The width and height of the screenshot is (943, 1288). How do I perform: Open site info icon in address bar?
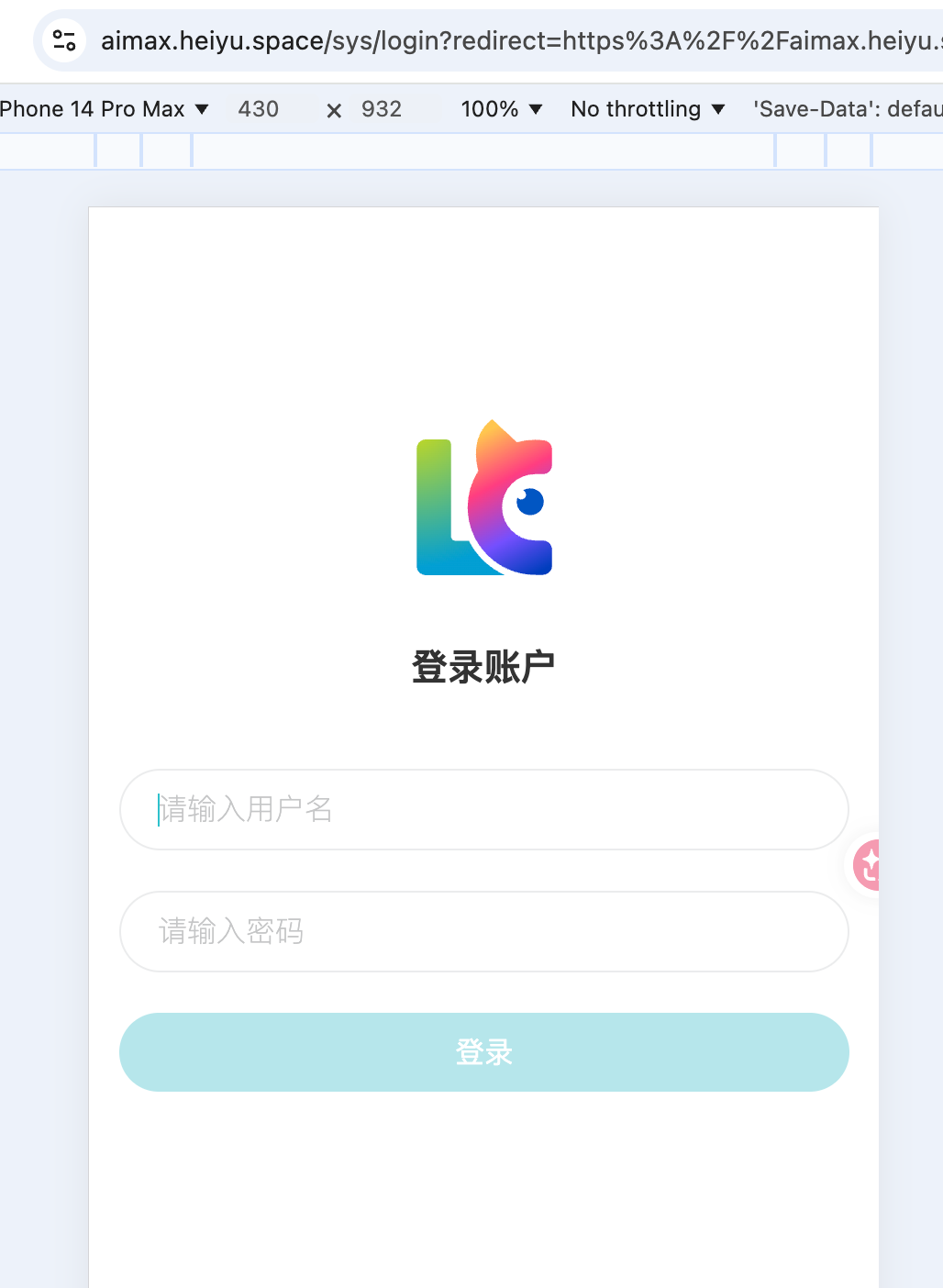64,40
